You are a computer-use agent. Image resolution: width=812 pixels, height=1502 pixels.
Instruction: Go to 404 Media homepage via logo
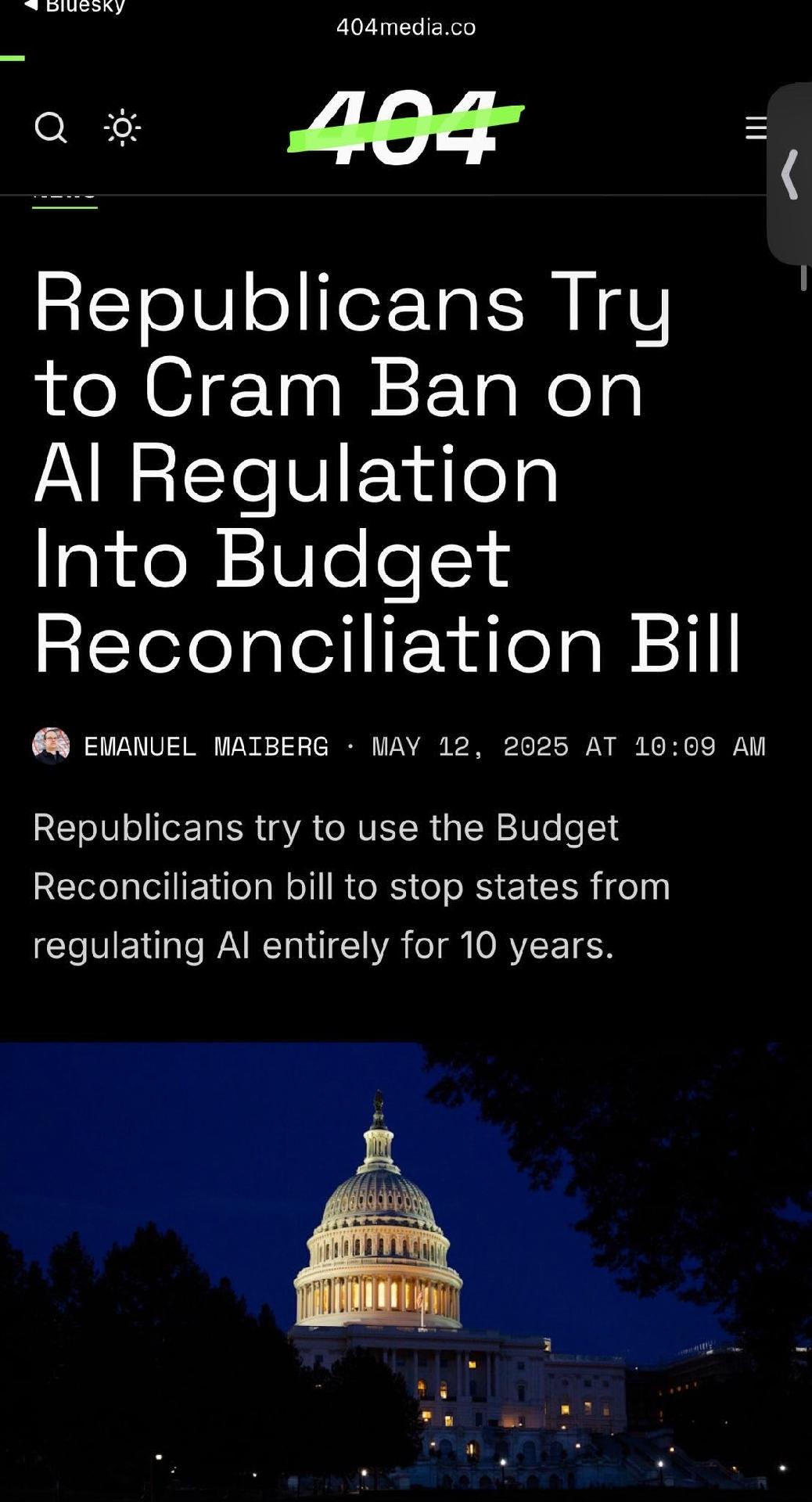click(x=405, y=128)
